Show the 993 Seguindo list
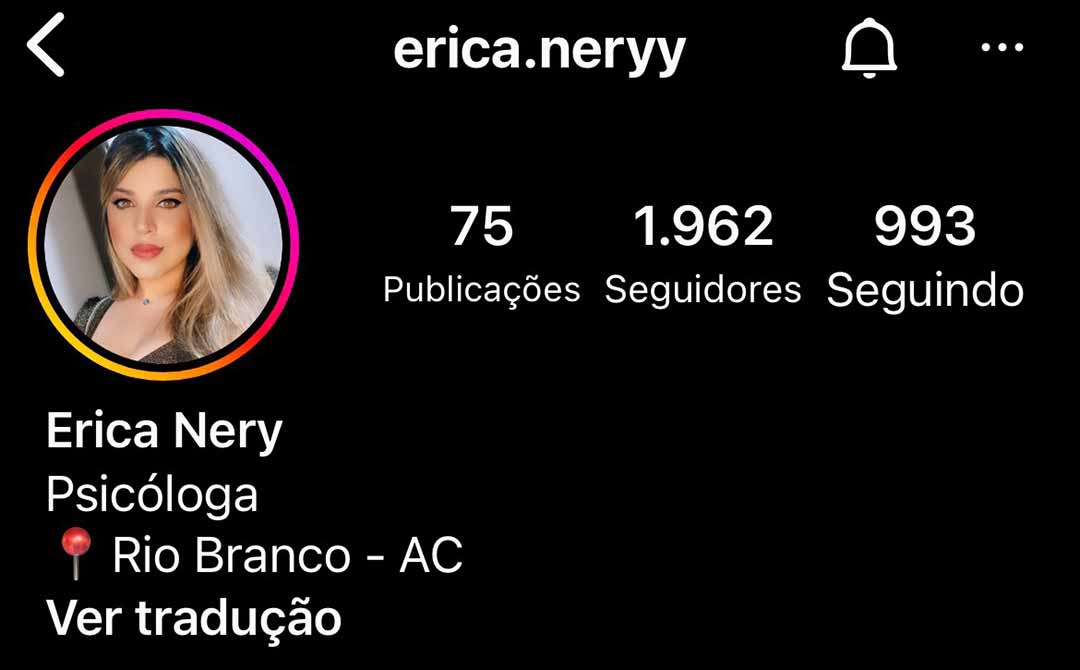 pyautogui.click(x=925, y=253)
